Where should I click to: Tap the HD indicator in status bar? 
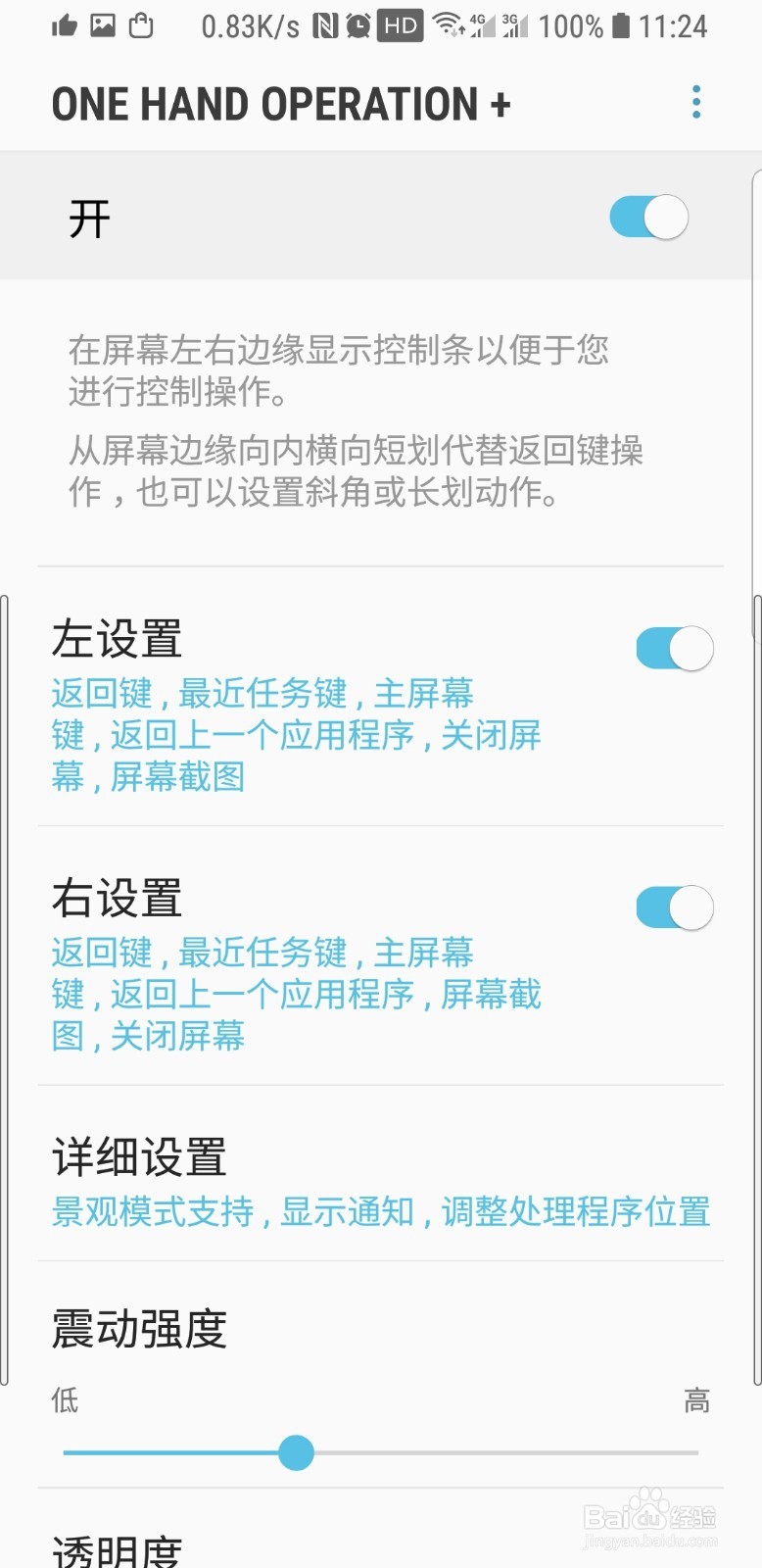coord(400,25)
